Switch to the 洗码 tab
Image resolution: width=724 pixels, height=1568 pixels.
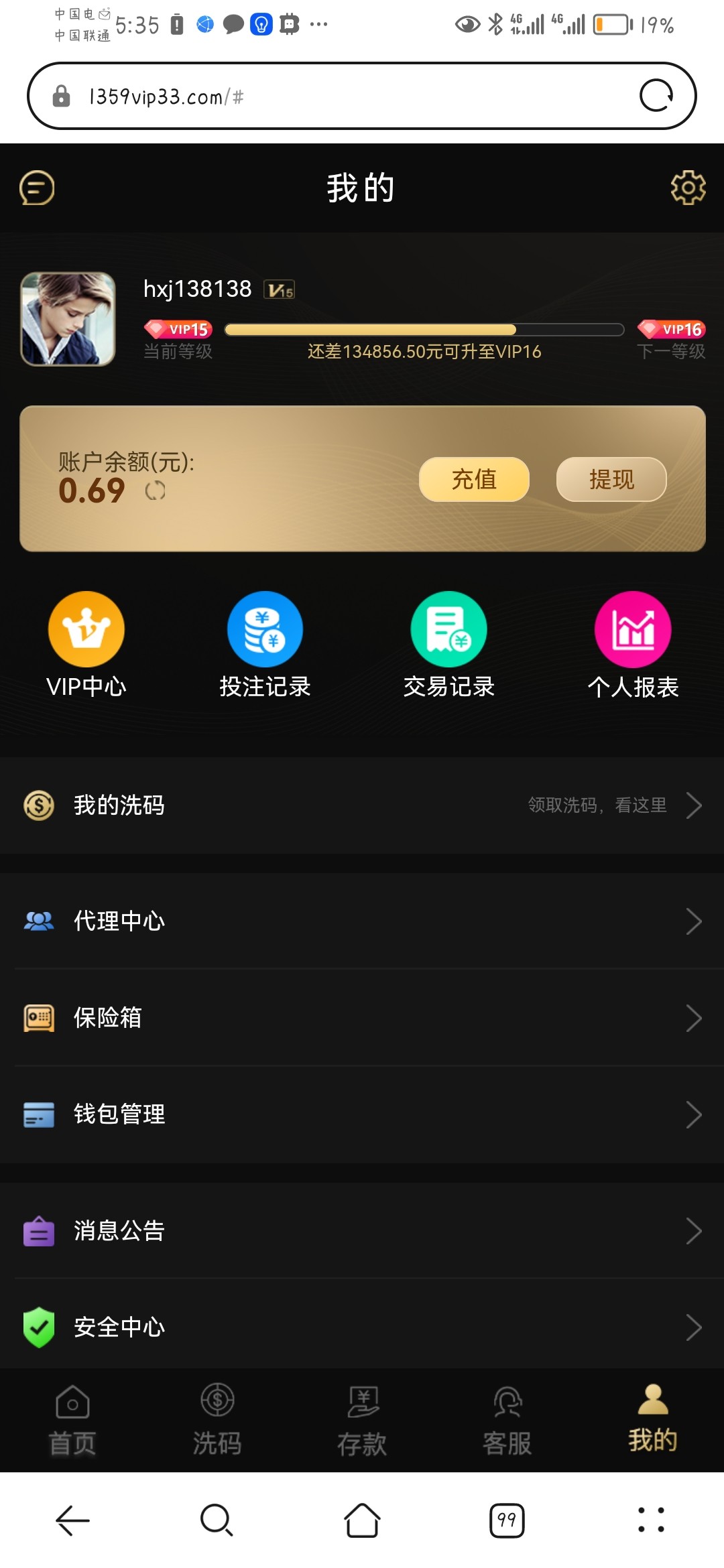[217, 1421]
